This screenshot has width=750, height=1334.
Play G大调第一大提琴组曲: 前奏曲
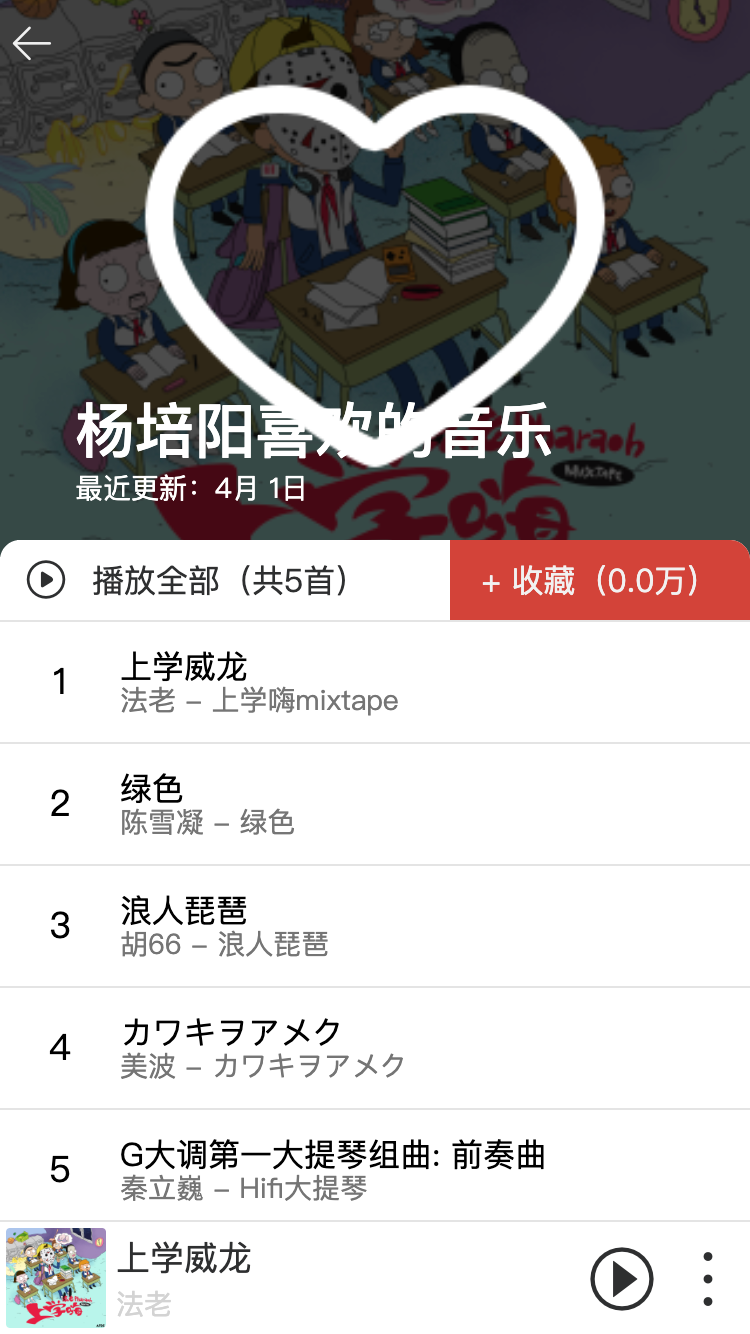point(300,1169)
